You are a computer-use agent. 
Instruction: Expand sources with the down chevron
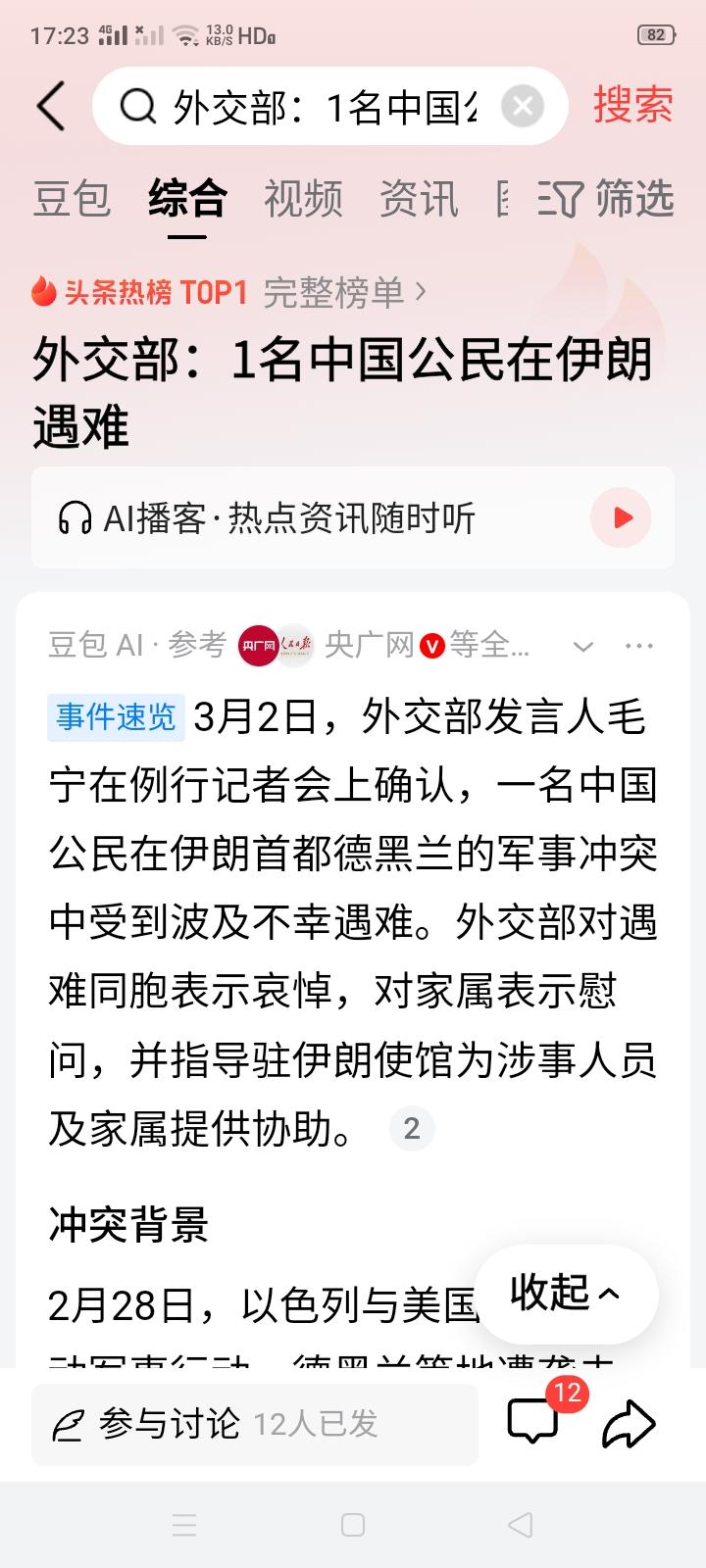pos(583,646)
